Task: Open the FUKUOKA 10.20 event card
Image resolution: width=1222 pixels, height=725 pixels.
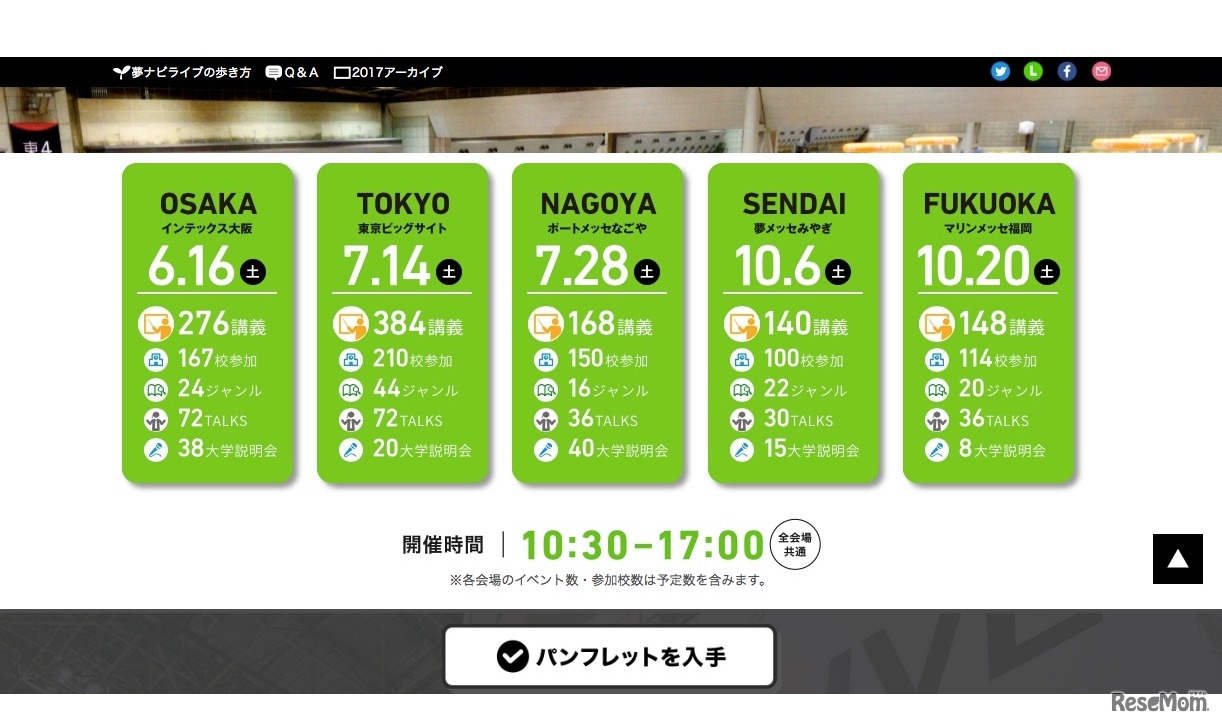Action: (989, 323)
